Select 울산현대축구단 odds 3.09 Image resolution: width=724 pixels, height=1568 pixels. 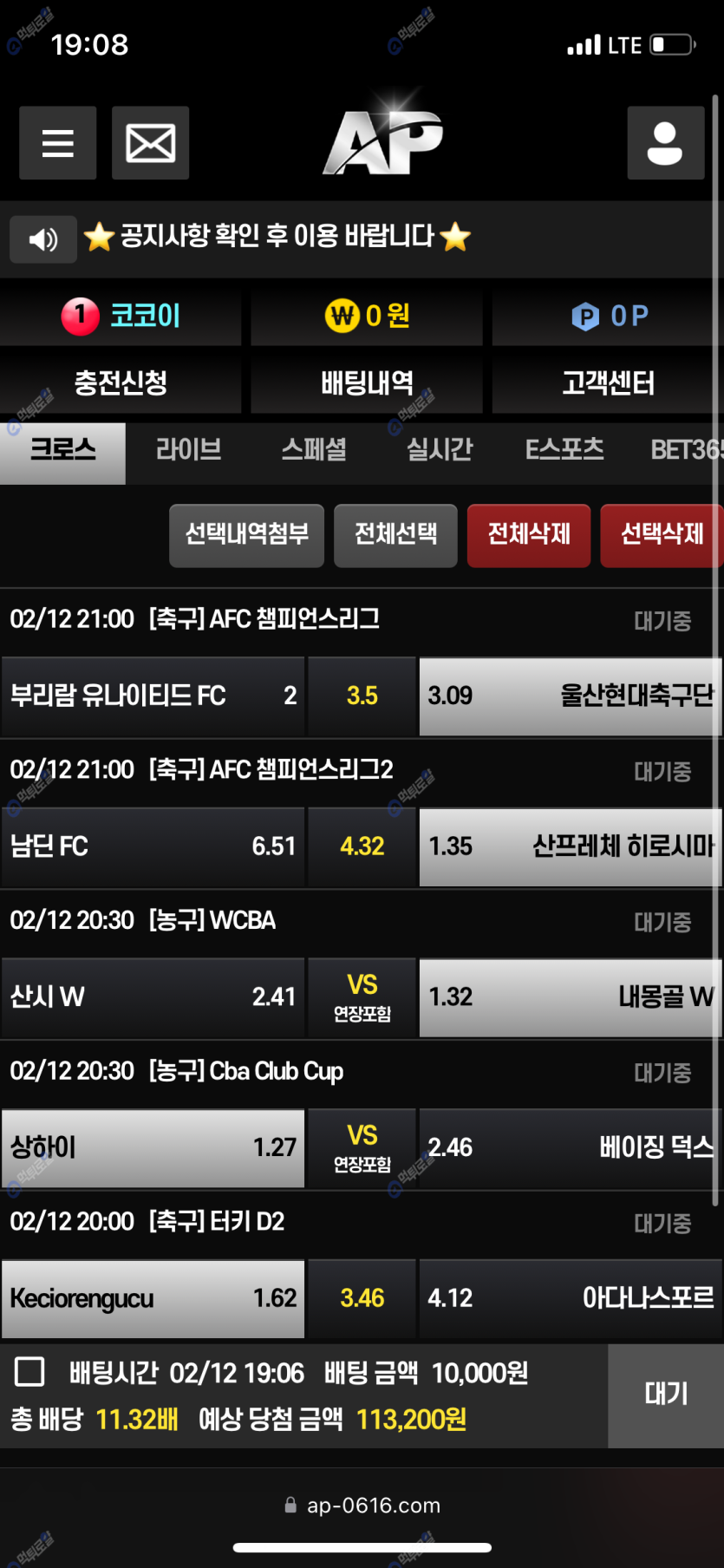pyautogui.click(x=570, y=696)
